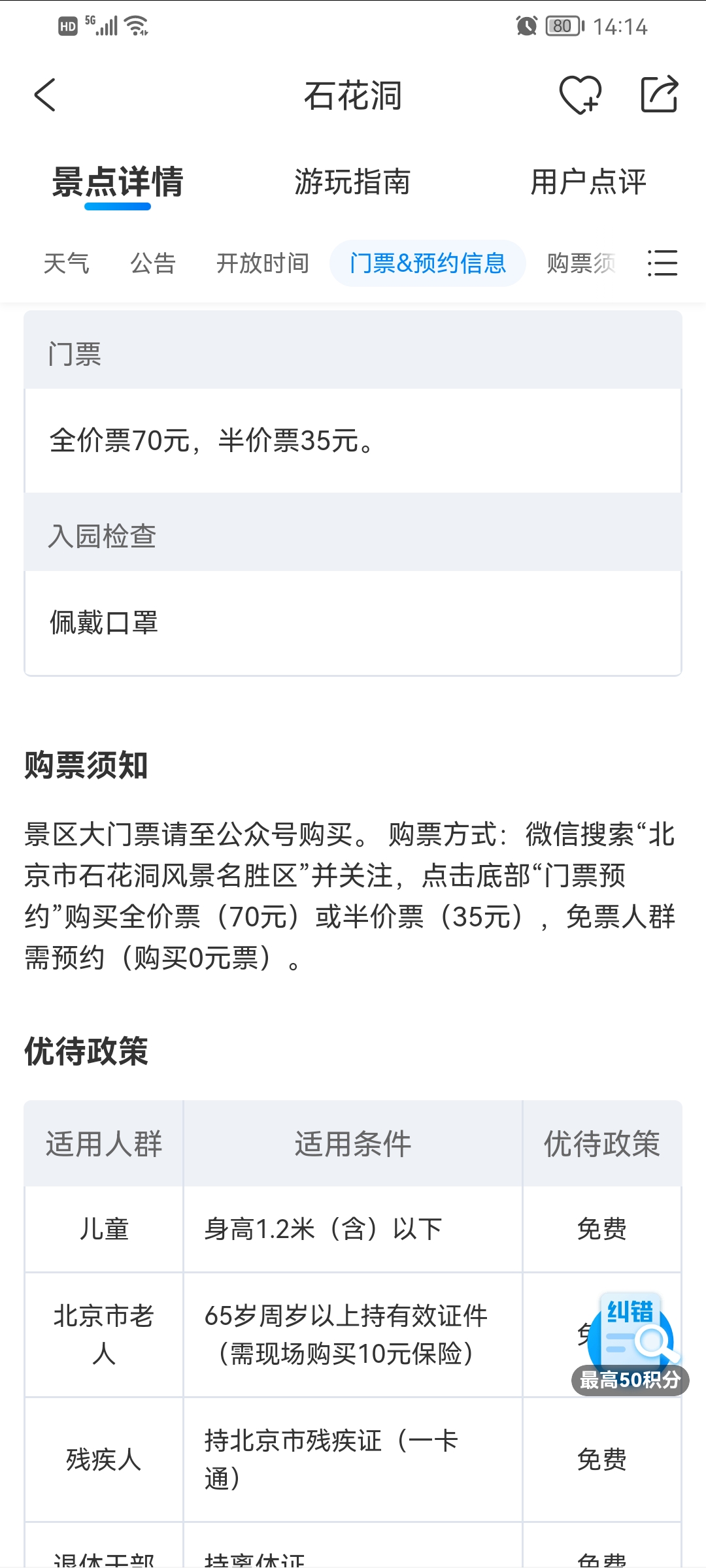The height and width of the screenshot is (1568, 706).
Task: Go back from the 石花洞 page
Action: (45, 95)
